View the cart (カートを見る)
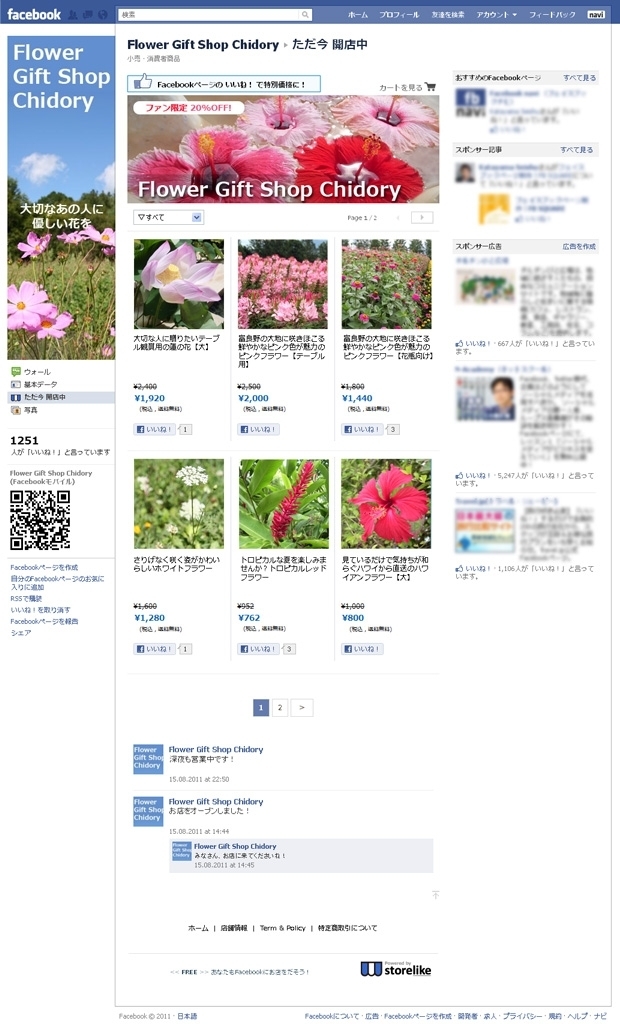The height and width of the screenshot is (1030, 620). [x=407, y=87]
